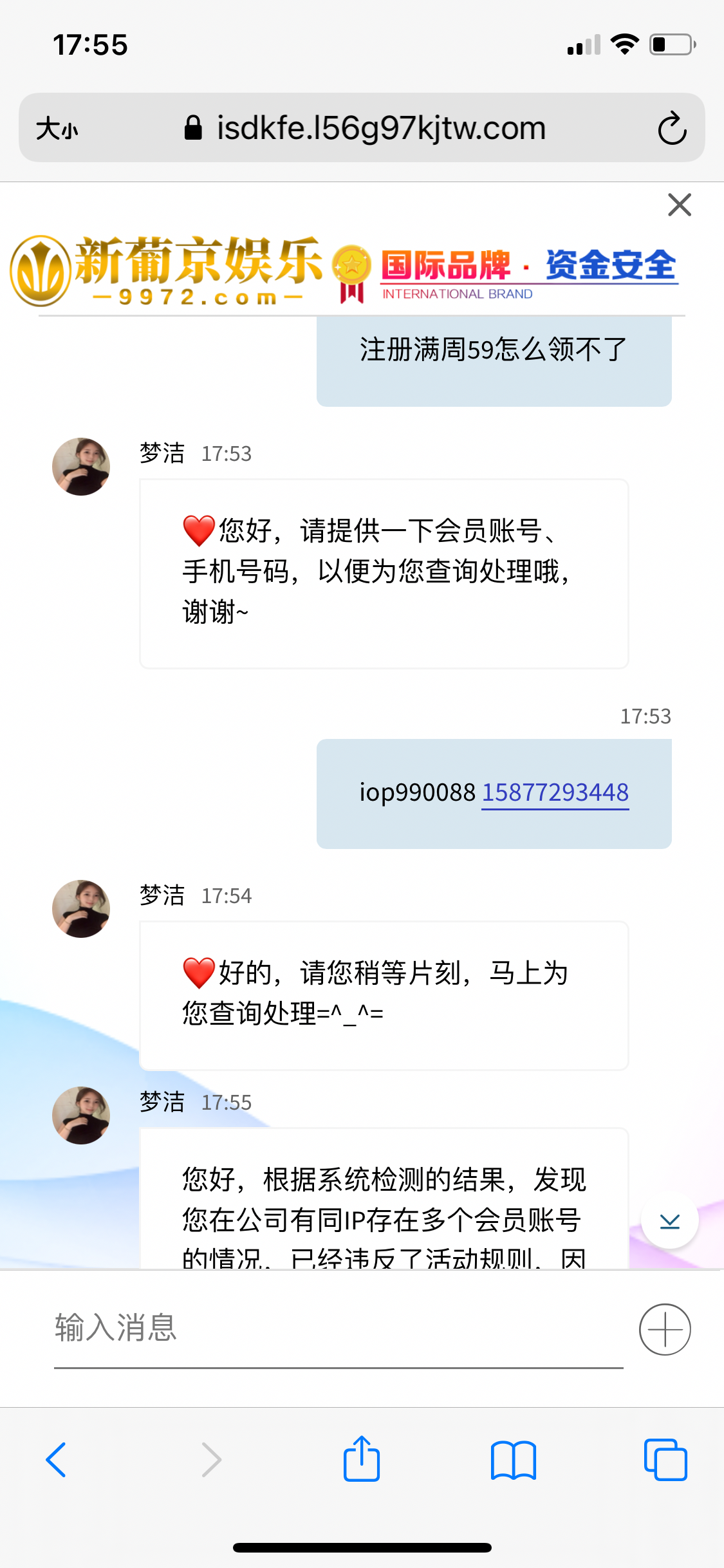Tap the address bar URL
Screen dimensions: 724x1568
380,128
